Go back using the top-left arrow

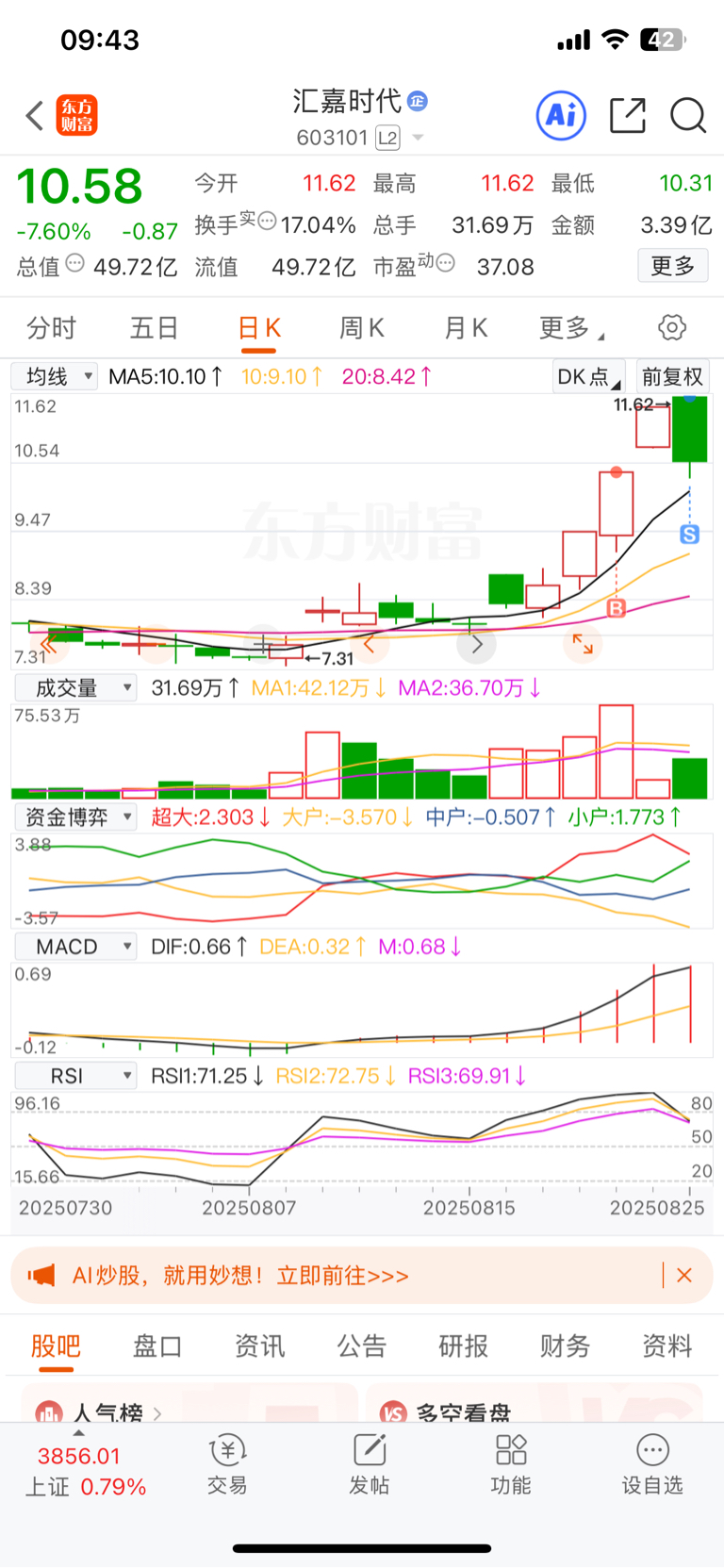[x=35, y=116]
